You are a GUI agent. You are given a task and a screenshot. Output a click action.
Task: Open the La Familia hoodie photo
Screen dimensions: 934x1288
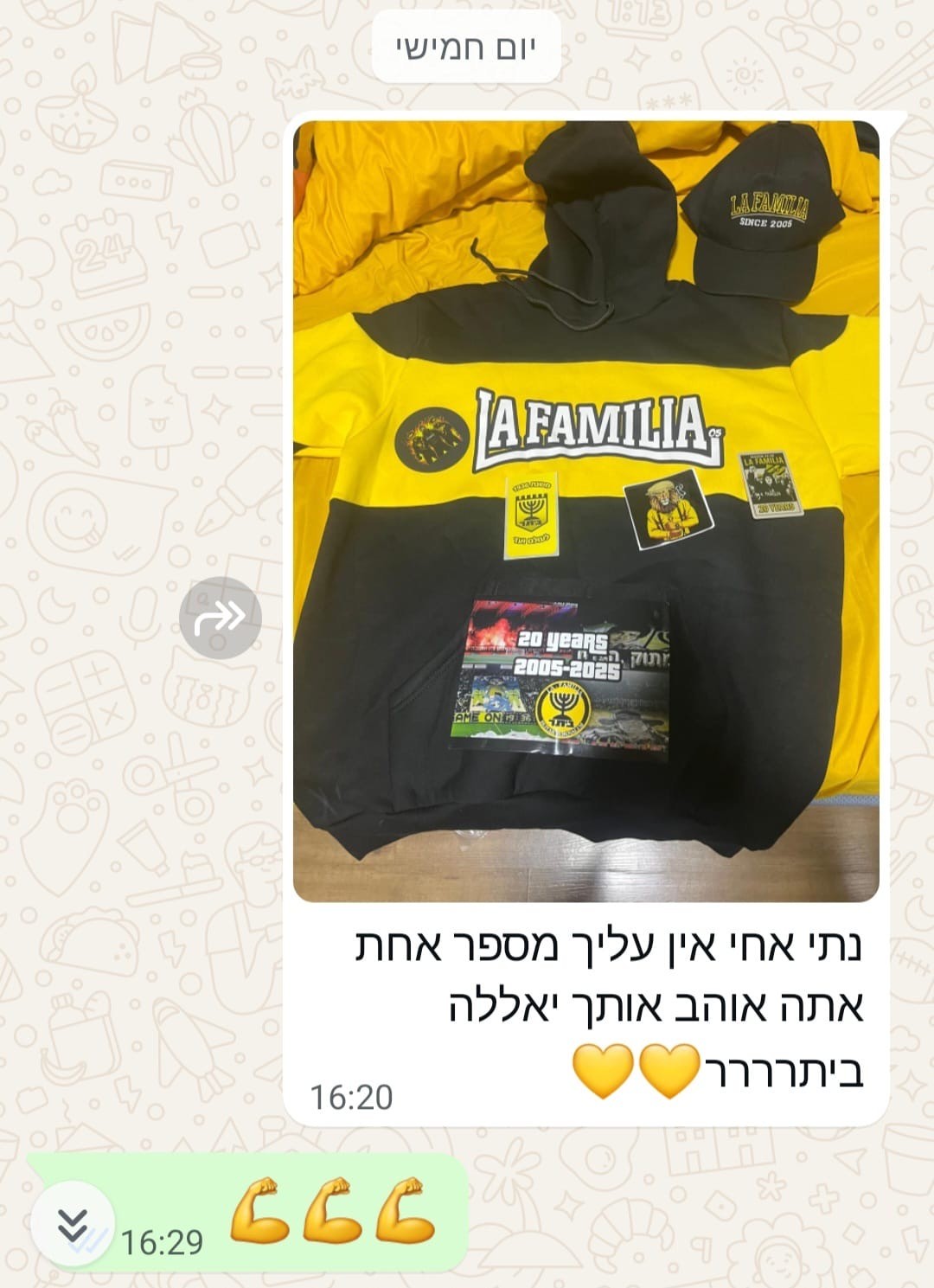pyautogui.click(x=585, y=510)
